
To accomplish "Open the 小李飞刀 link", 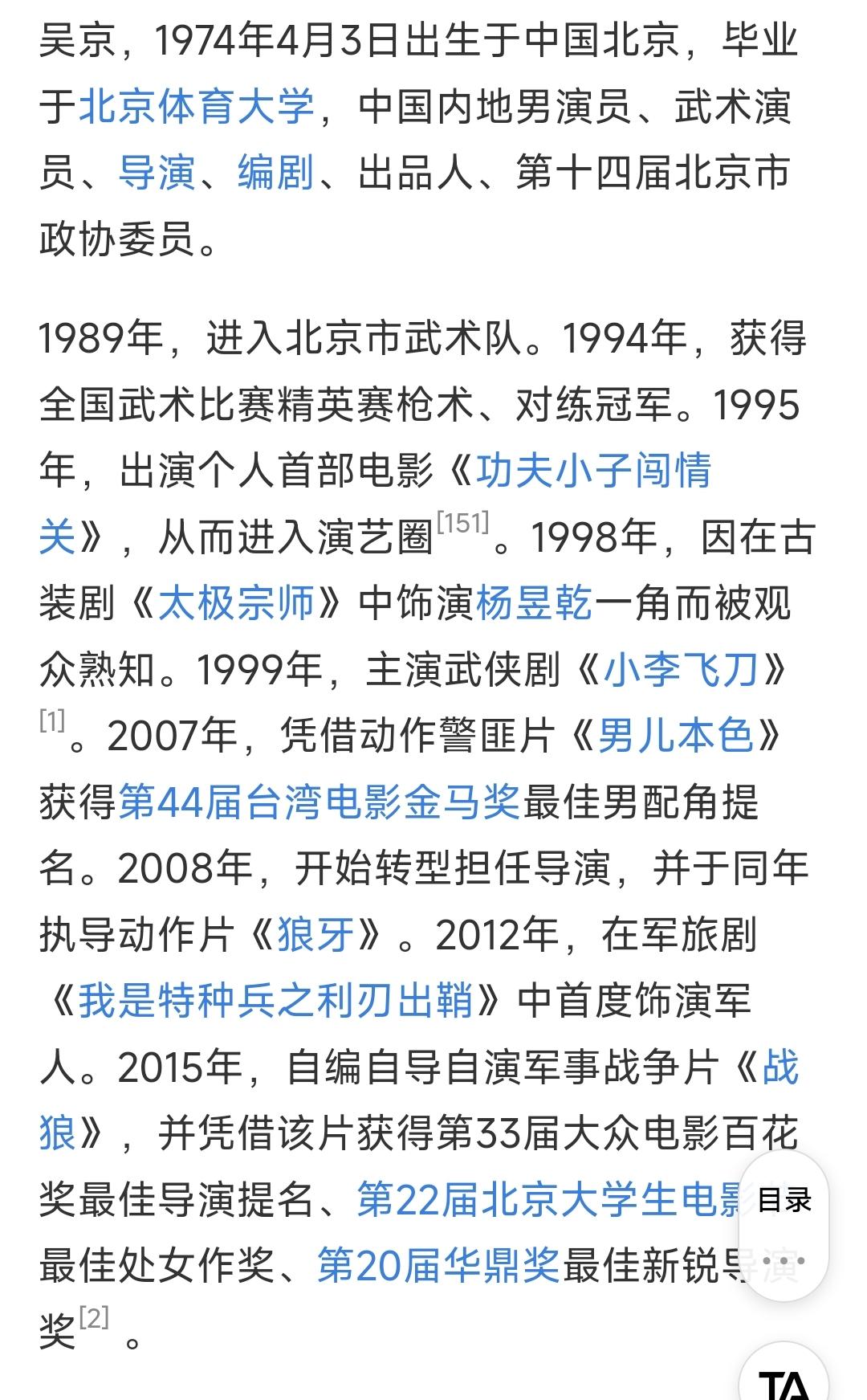I will 680,669.
